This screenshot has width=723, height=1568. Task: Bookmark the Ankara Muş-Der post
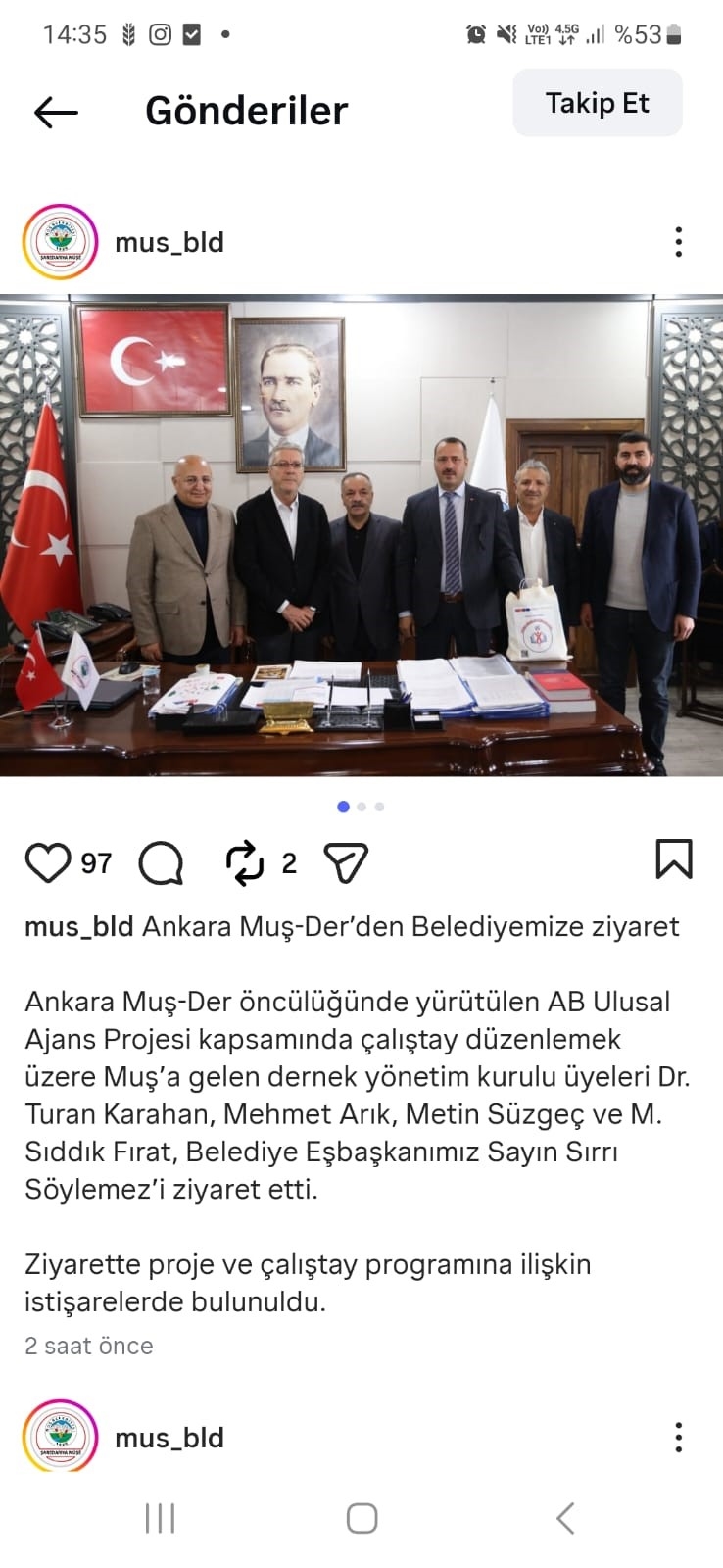(x=673, y=859)
